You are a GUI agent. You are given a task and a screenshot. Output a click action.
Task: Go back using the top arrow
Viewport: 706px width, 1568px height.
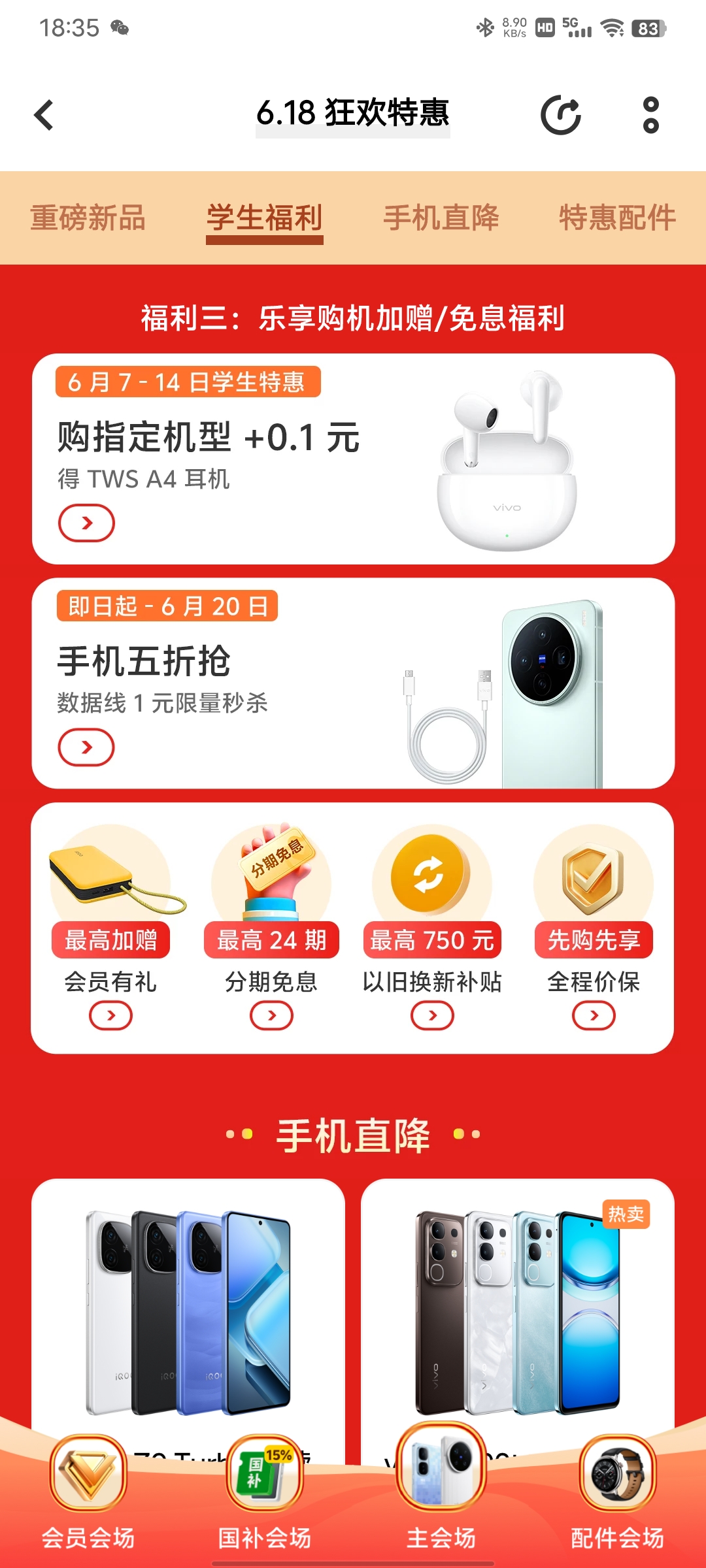[x=44, y=115]
